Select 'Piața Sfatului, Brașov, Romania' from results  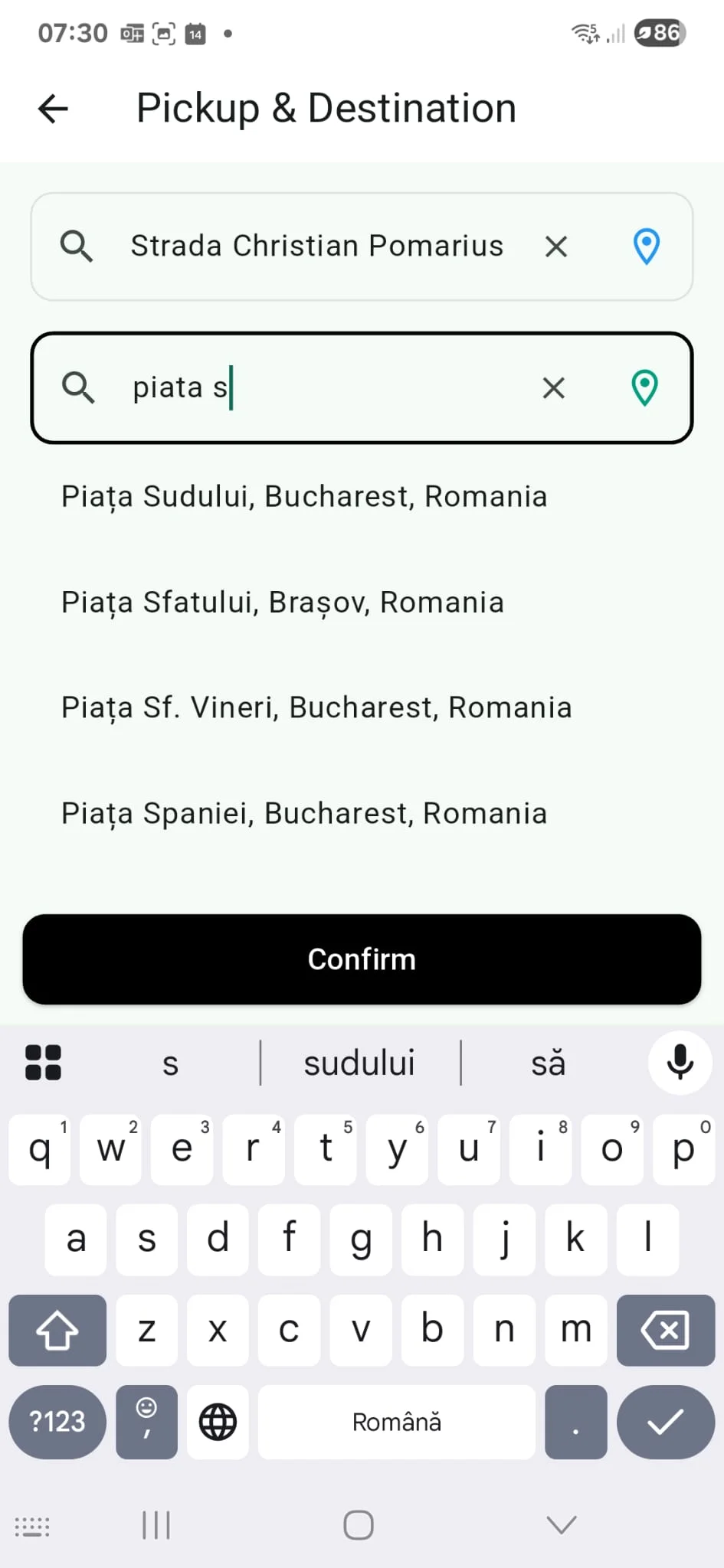282,602
